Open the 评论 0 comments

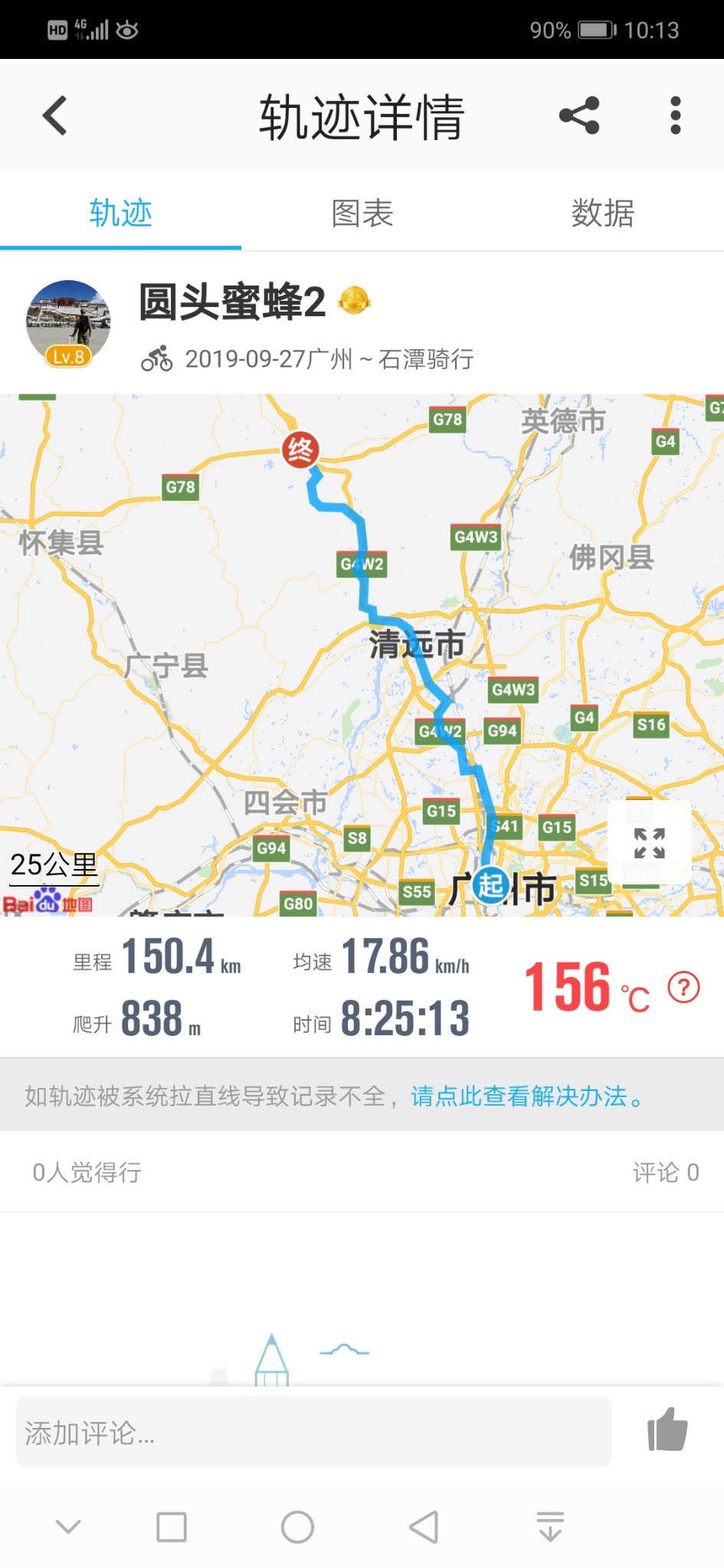click(665, 1172)
